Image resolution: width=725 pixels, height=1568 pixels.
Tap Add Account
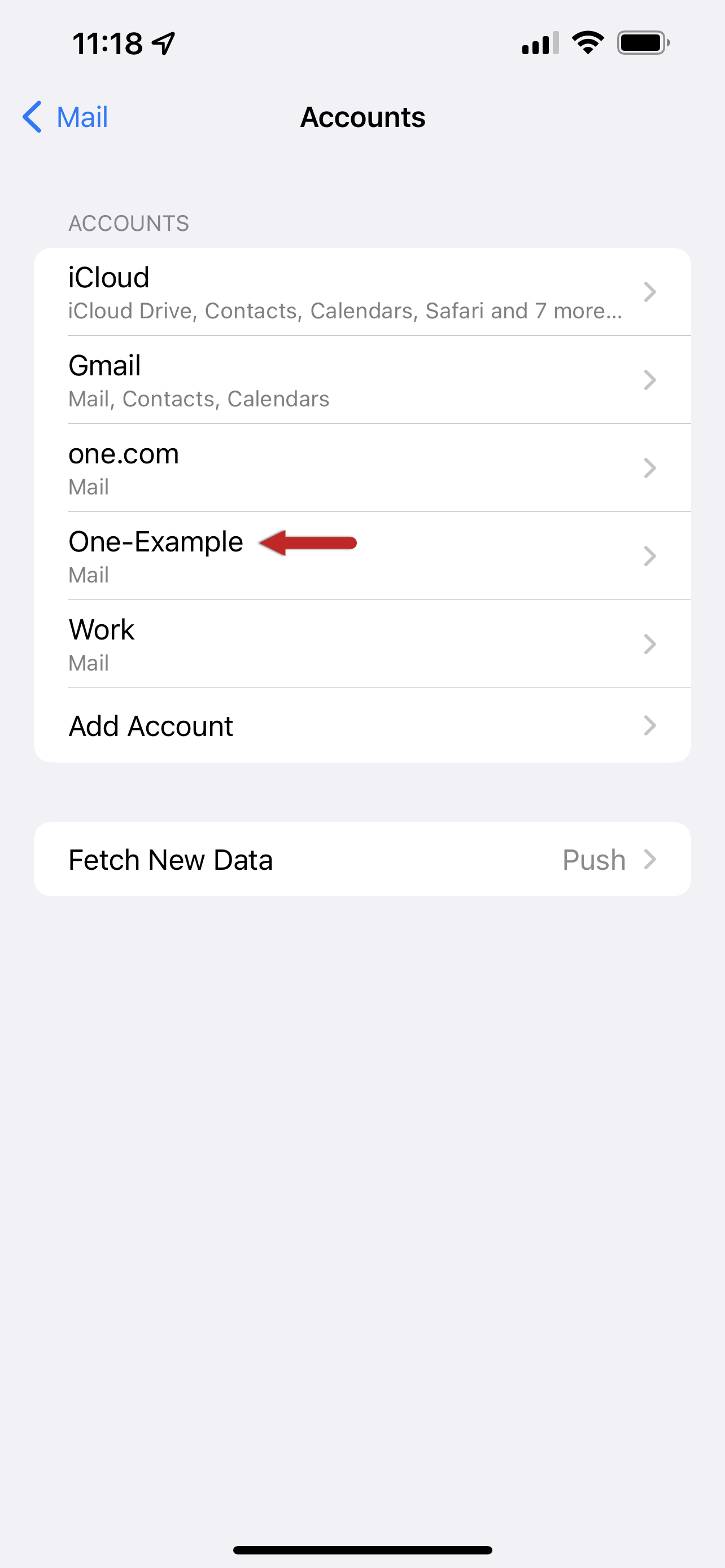361,725
